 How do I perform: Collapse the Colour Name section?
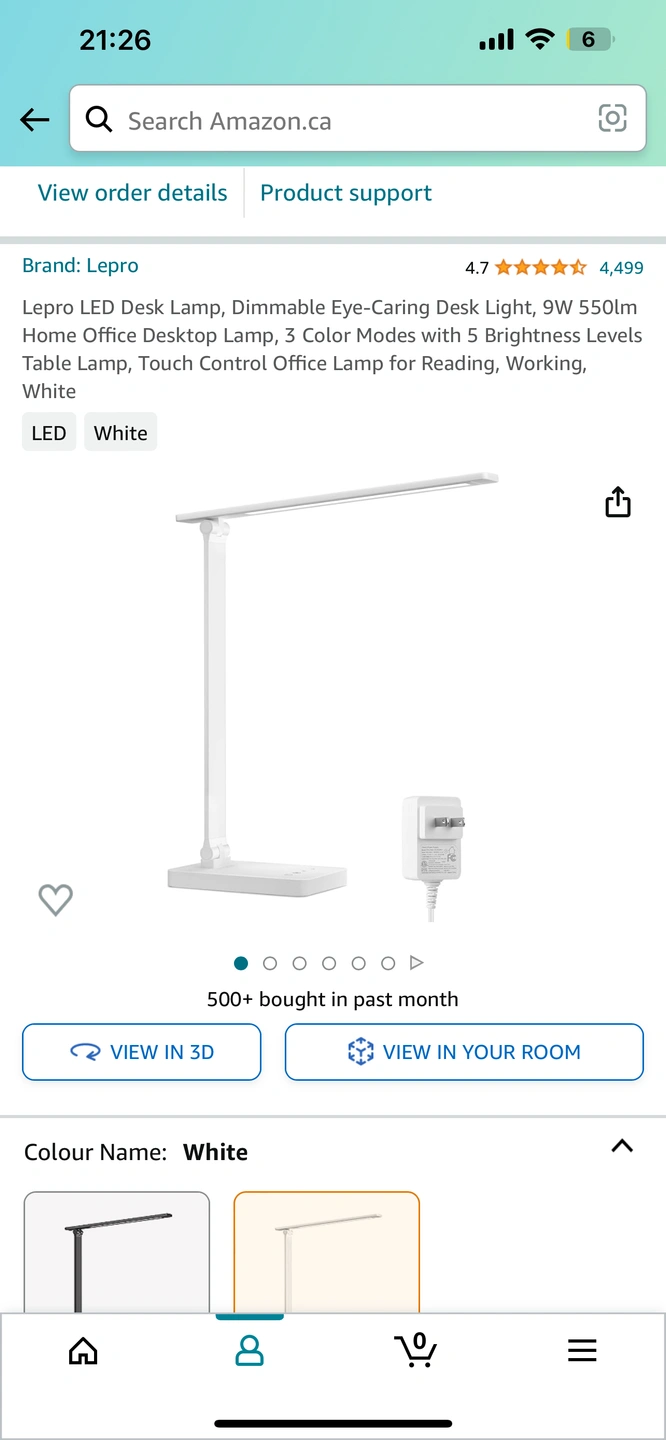tap(622, 1146)
